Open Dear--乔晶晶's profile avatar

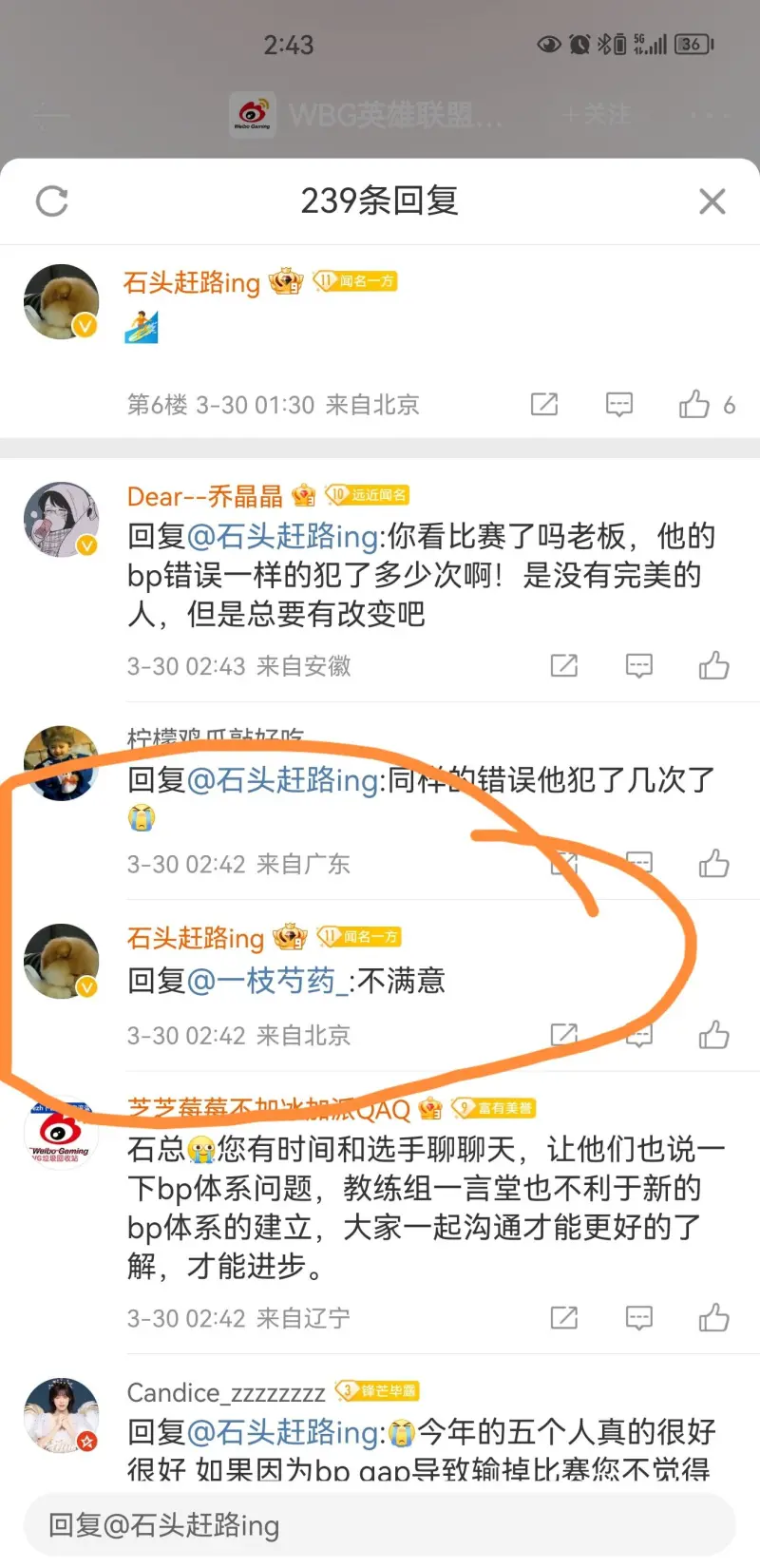(x=61, y=519)
